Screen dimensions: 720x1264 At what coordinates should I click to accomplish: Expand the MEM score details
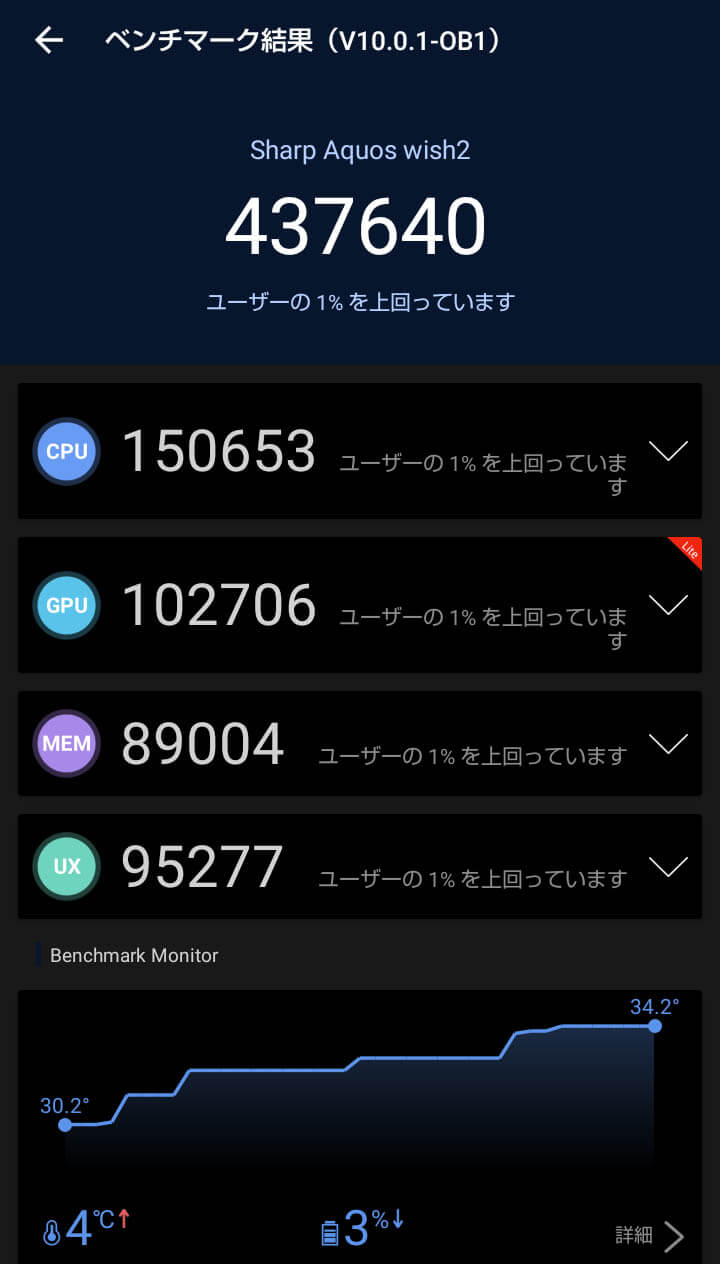point(668,743)
